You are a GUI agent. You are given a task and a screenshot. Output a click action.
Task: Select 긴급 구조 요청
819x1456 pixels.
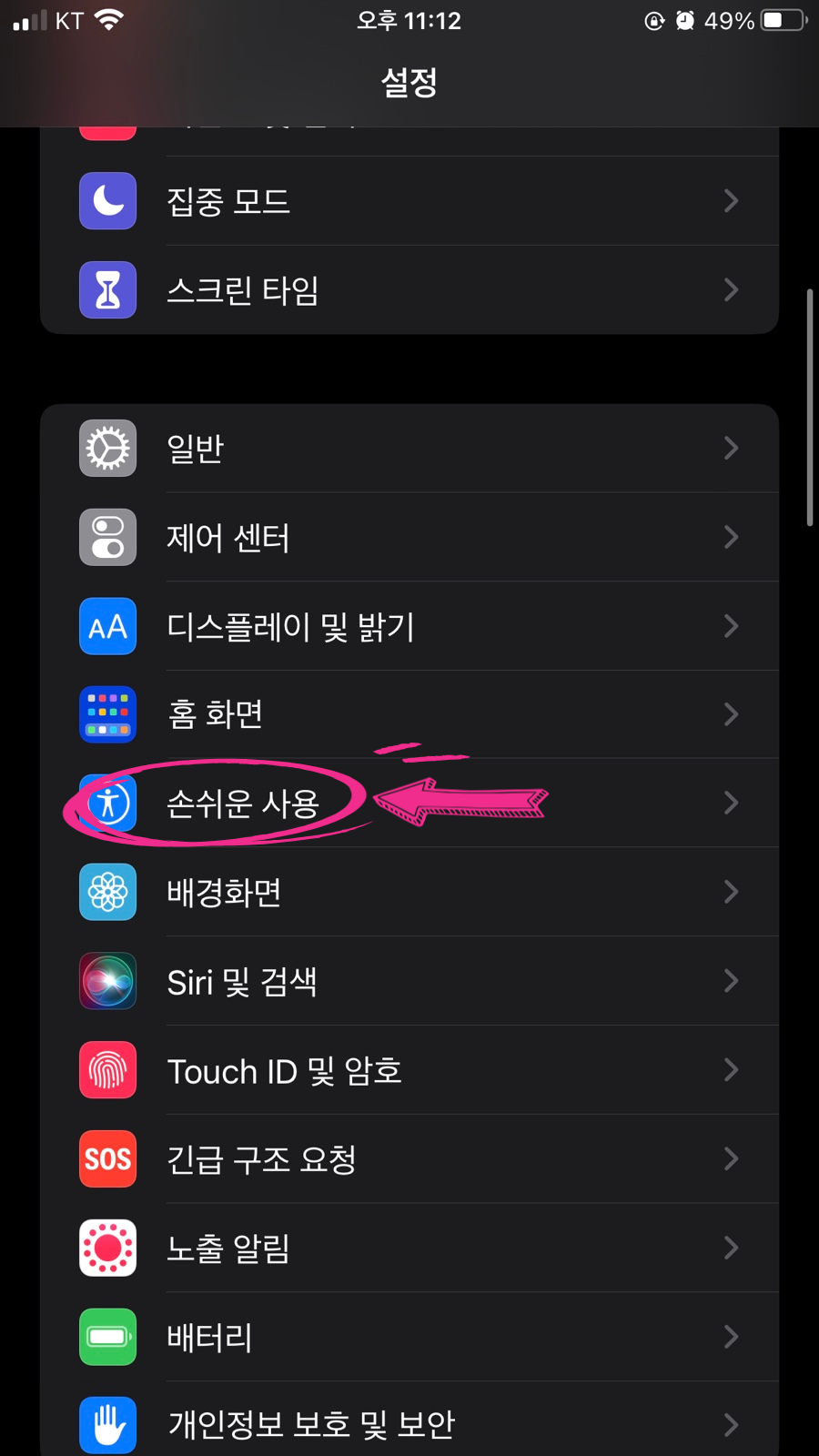[x=409, y=1160]
